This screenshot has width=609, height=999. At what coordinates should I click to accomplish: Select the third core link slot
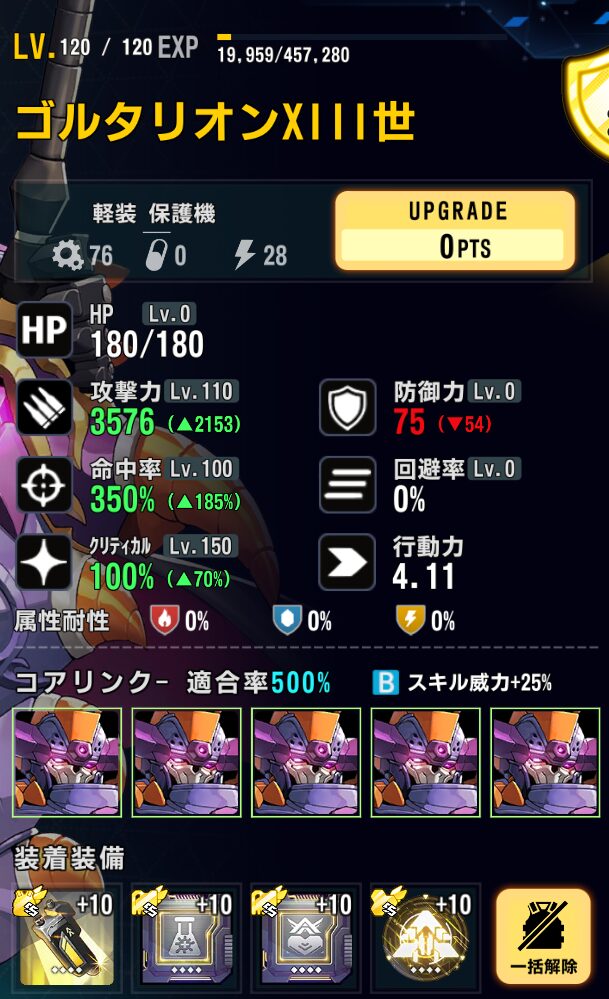pyautogui.click(x=305, y=763)
